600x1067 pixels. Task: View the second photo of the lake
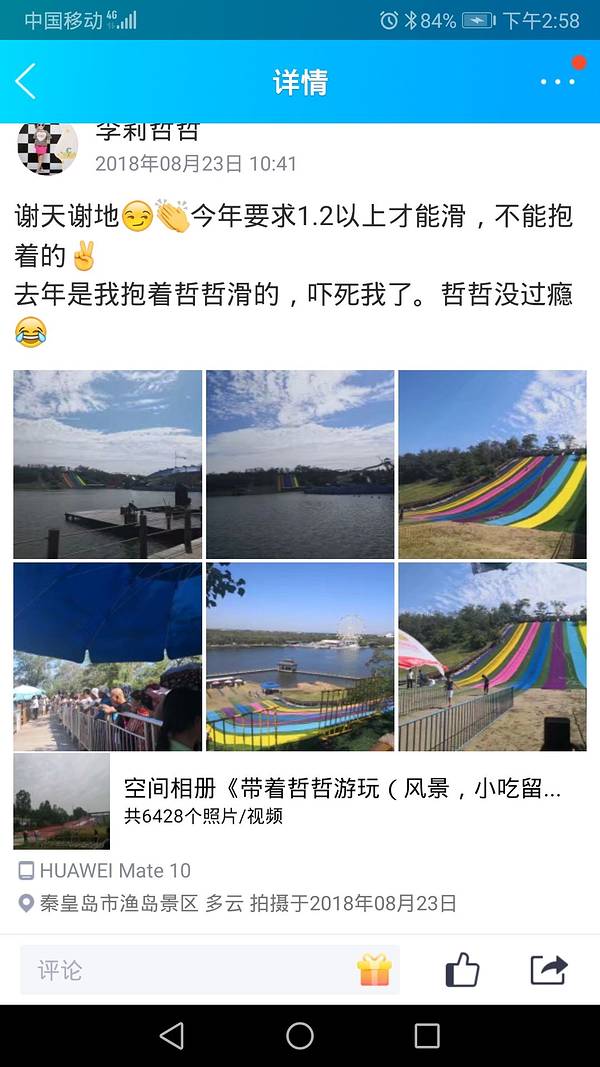click(300, 464)
